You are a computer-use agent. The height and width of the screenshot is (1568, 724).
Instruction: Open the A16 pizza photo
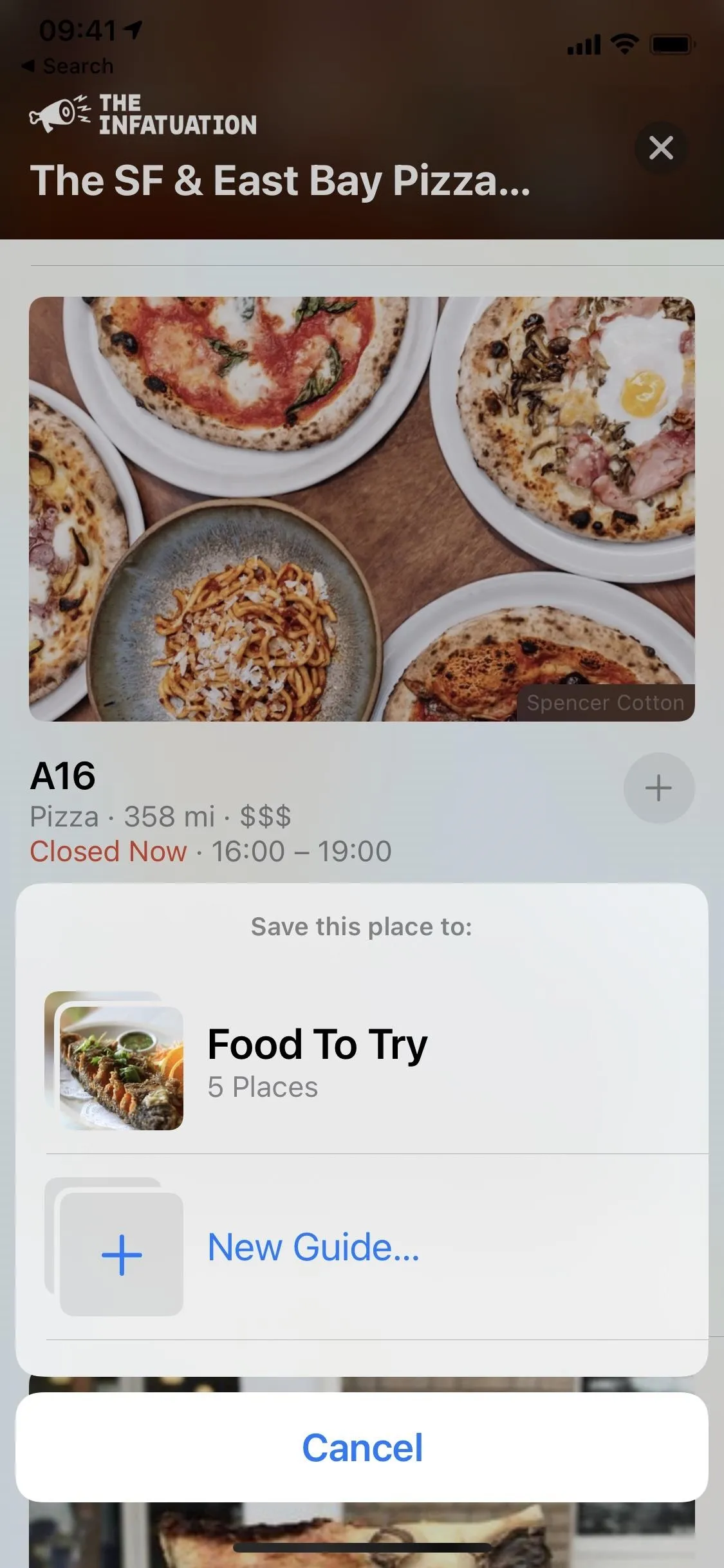coord(362,509)
